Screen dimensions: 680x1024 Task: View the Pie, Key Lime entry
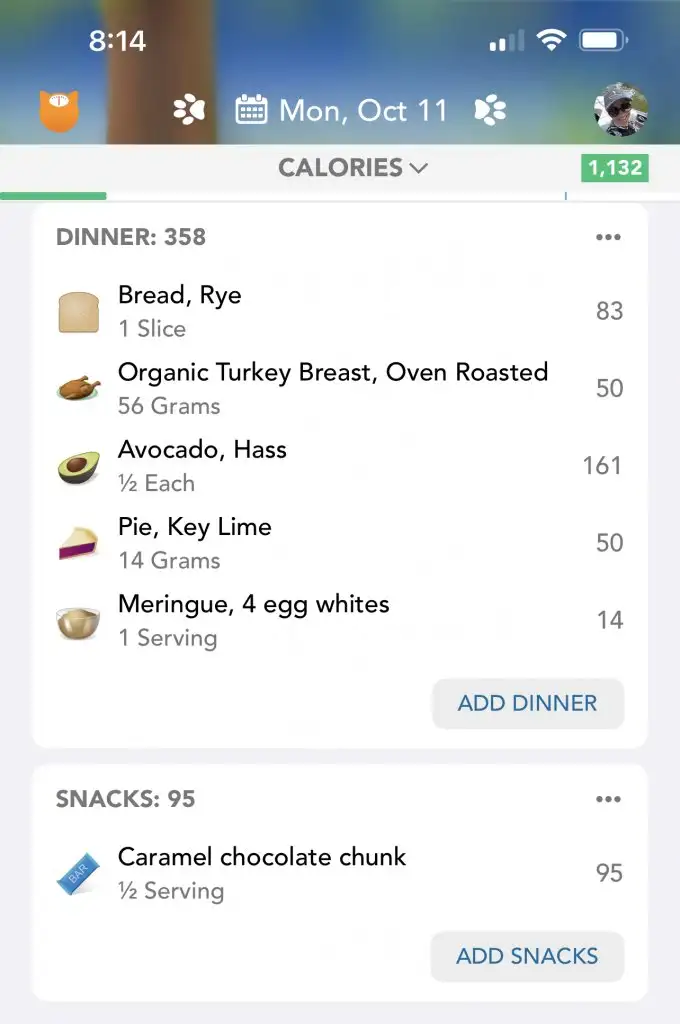point(340,543)
